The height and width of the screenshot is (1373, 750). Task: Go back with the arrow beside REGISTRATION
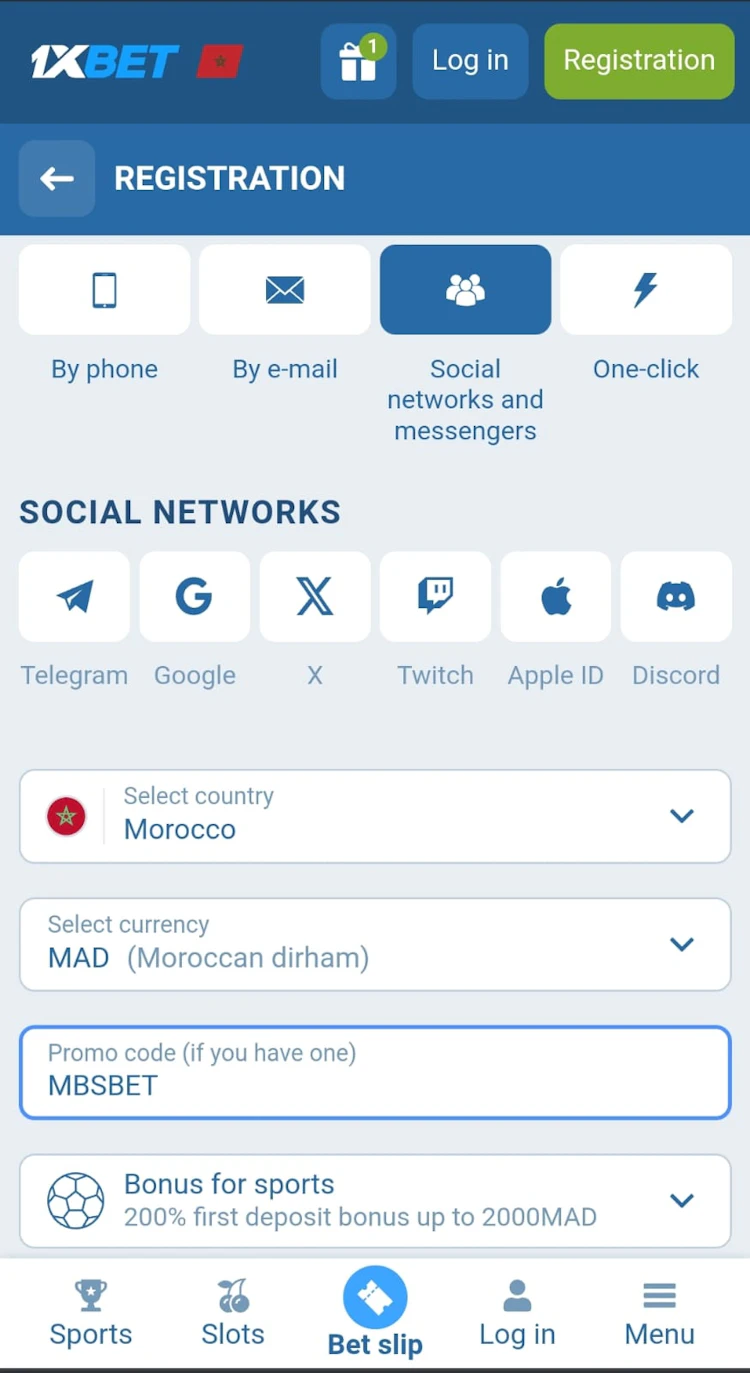pos(57,179)
